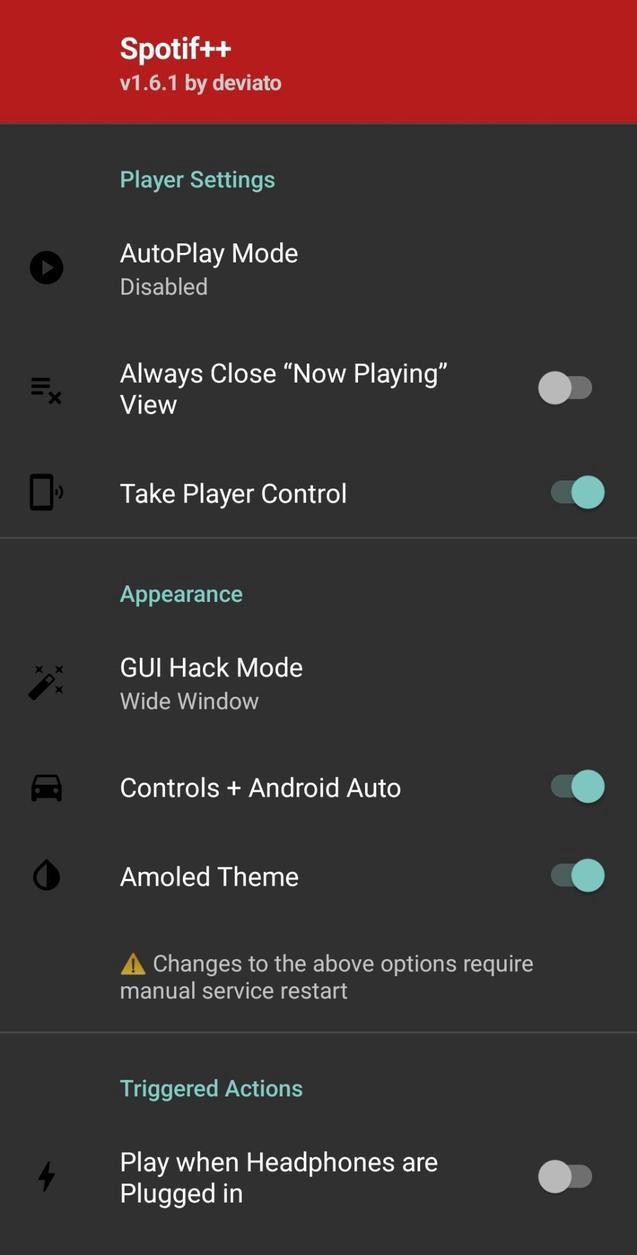The width and height of the screenshot is (637, 1255).
Task: Disable Controls + Android Auto switch
Action: click(577, 787)
